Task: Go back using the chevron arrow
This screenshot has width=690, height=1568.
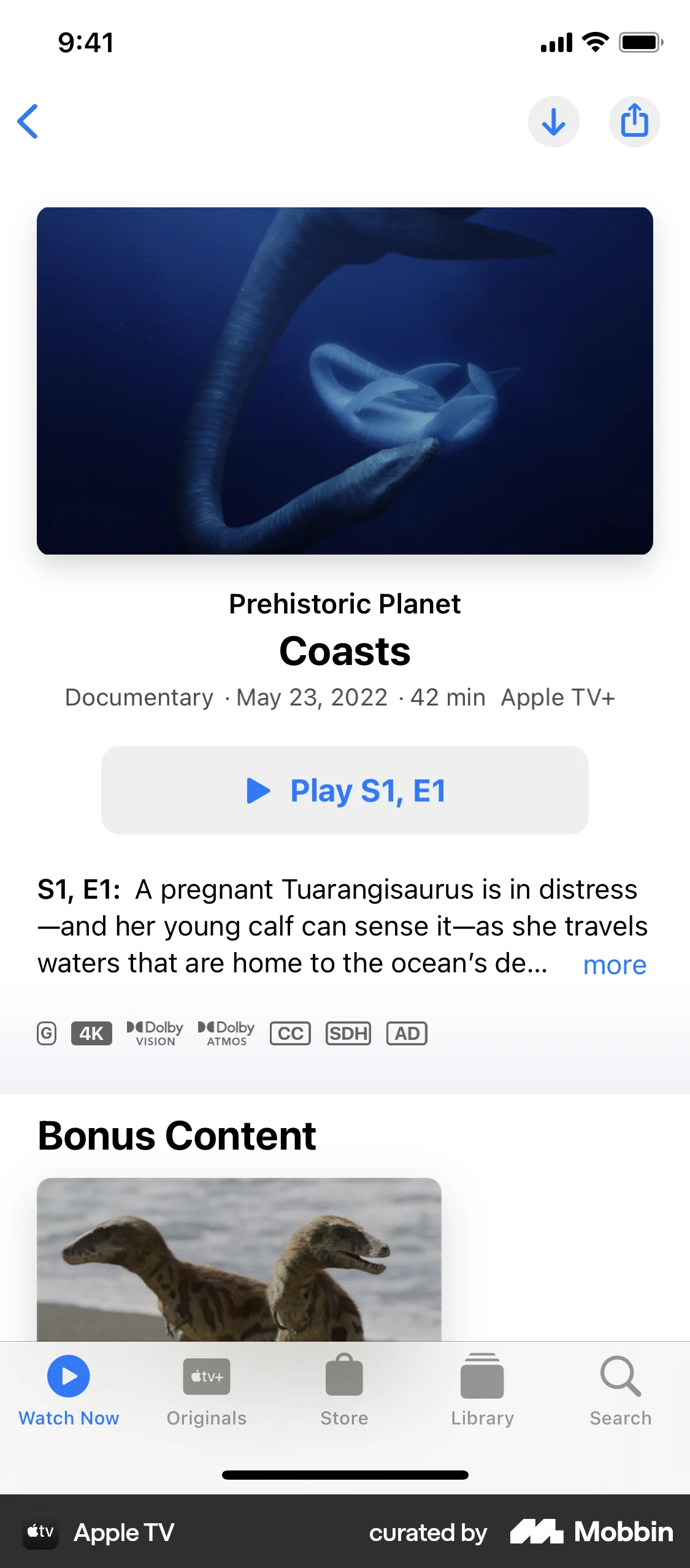Action: pos(29,121)
